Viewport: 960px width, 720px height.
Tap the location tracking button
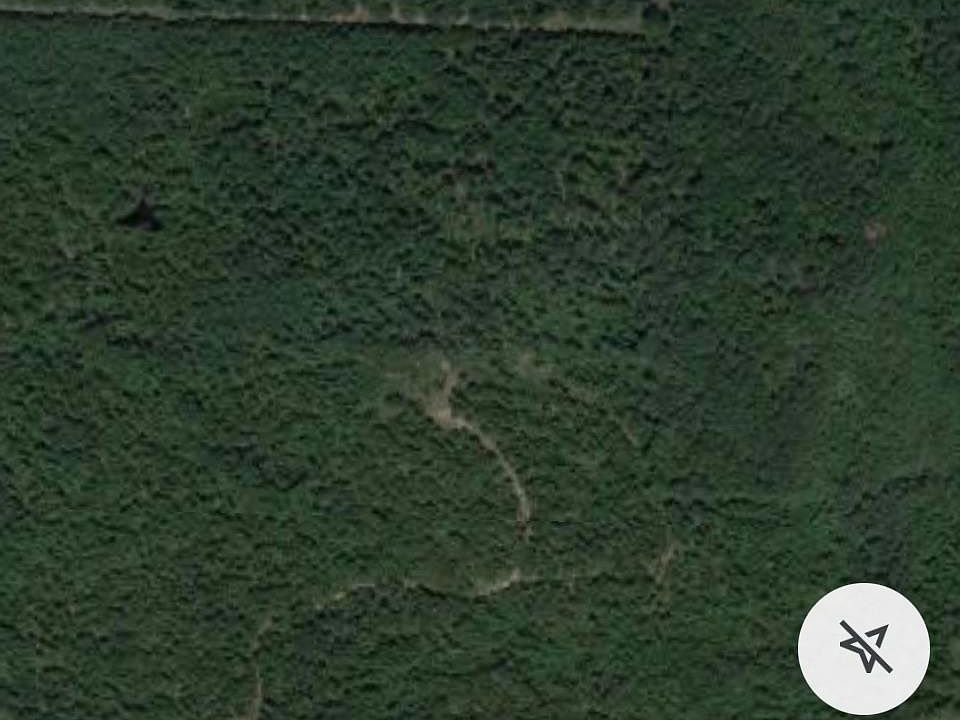click(x=864, y=648)
